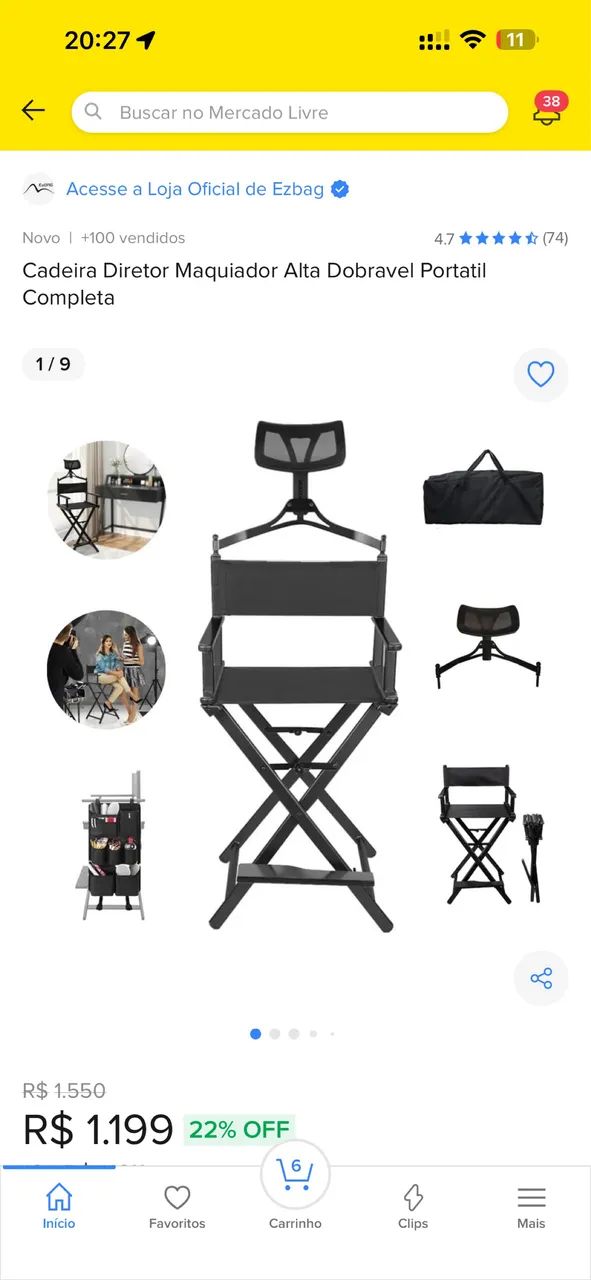591x1280 pixels.
Task: Go back with the arrow icon
Action: [33, 111]
